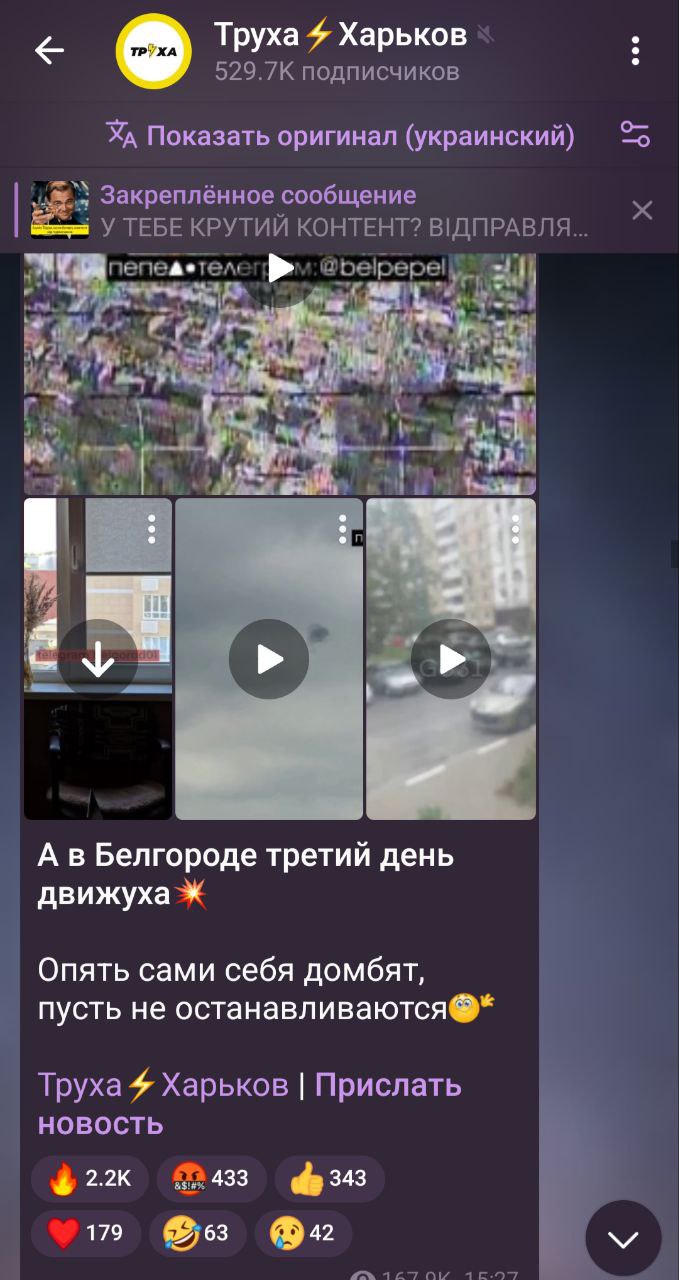Download the window view video
The width and height of the screenshot is (679, 1280).
click(x=98, y=659)
